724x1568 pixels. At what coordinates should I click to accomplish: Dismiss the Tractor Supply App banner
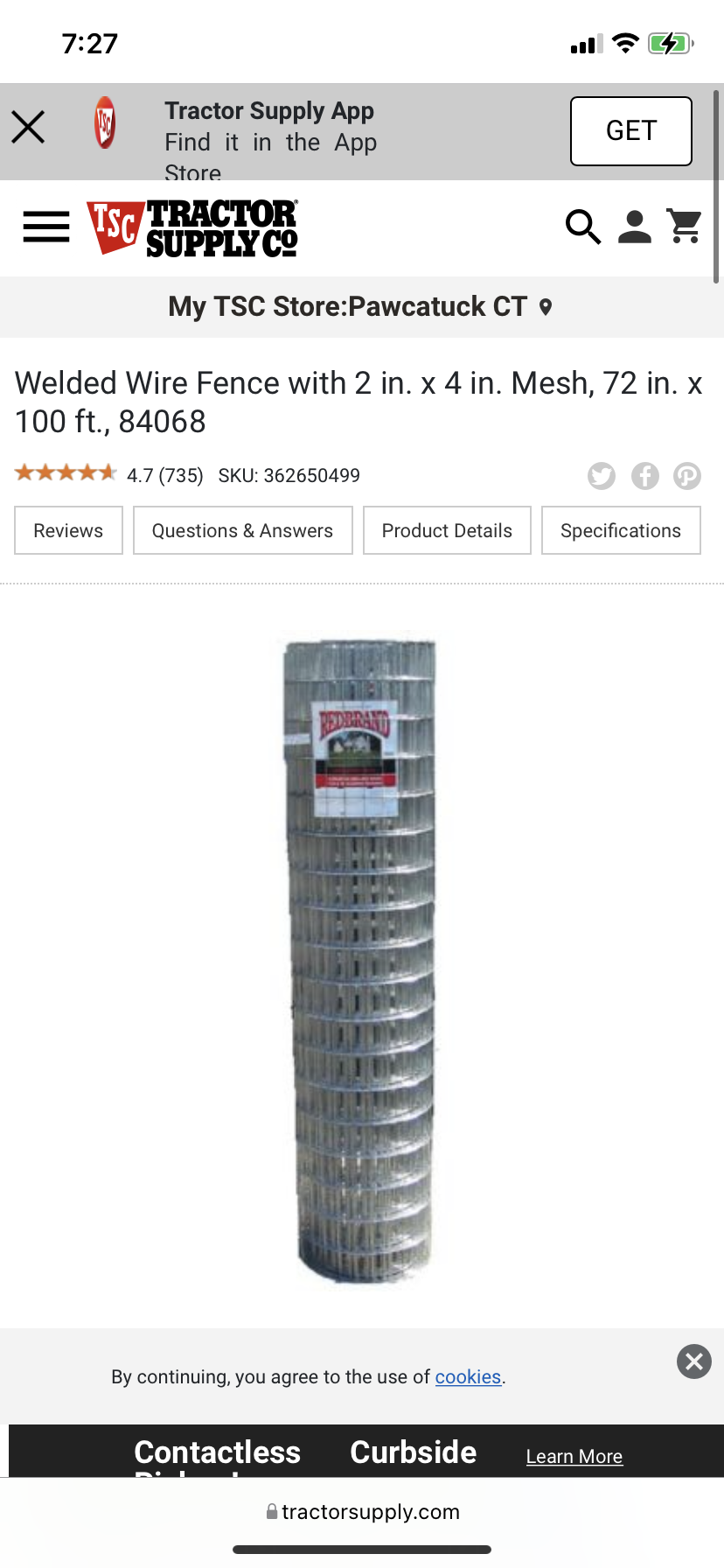click(28, 128)
